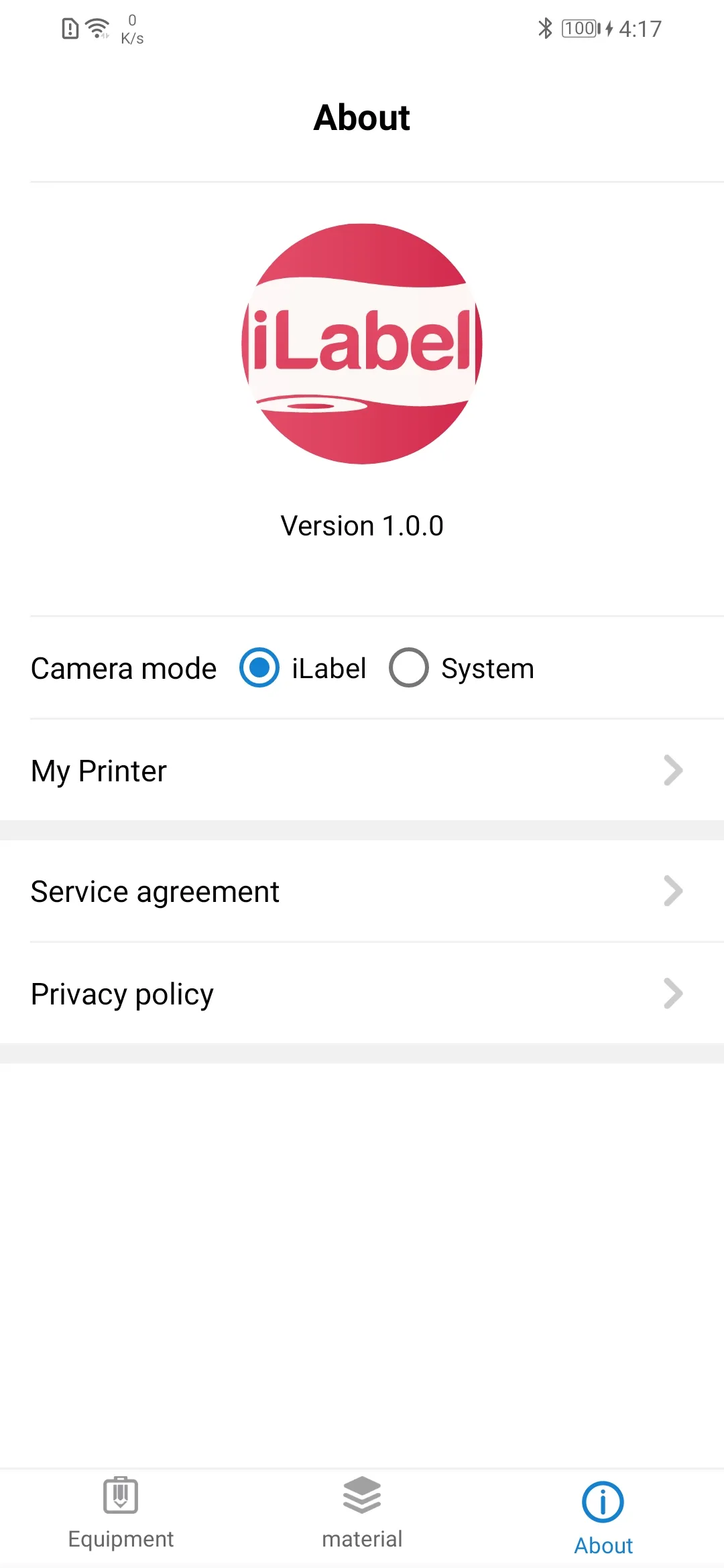Expand the Privacy policy row arrow
The width and height of the screenshot is (724, 1568).
[x=674, y=993]
